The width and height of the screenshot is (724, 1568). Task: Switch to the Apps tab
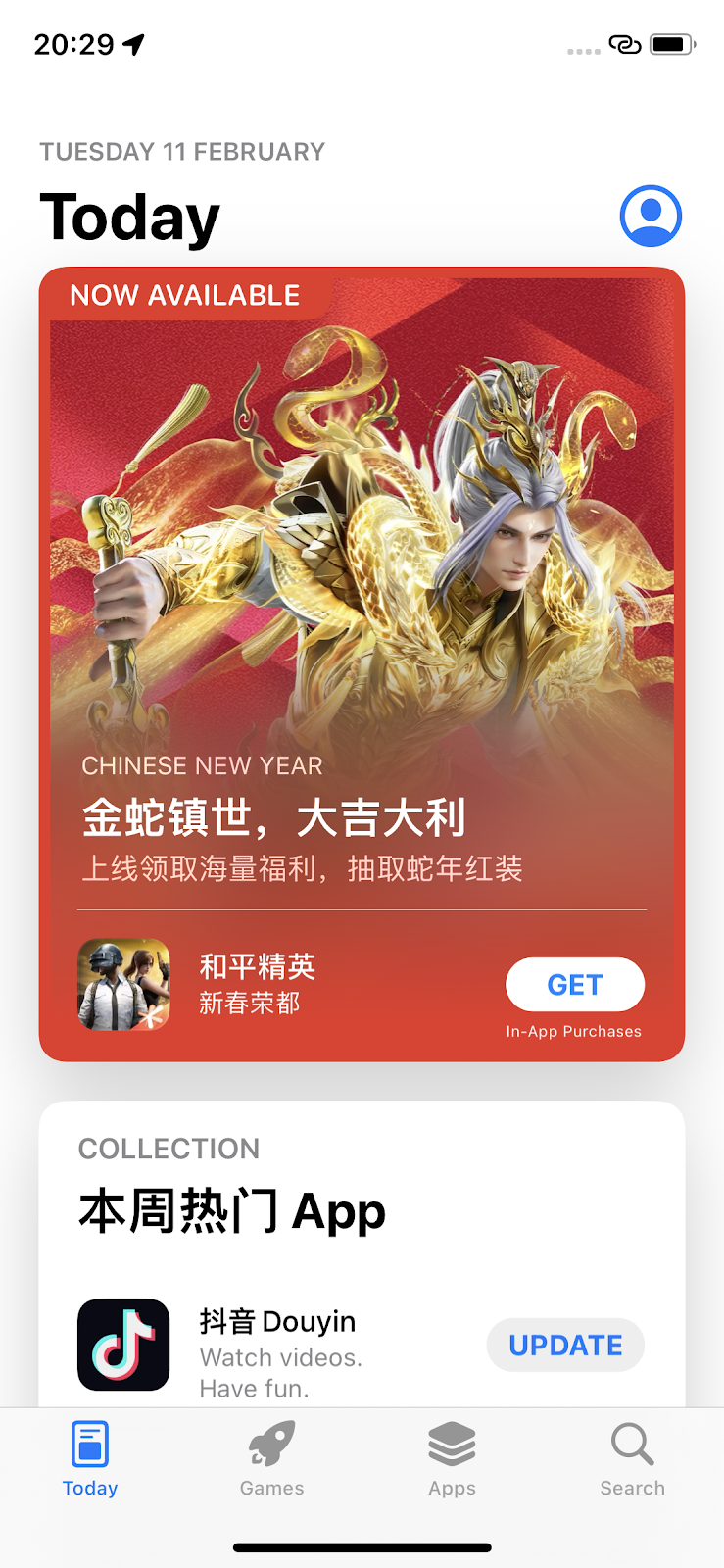coord(452,1458)
